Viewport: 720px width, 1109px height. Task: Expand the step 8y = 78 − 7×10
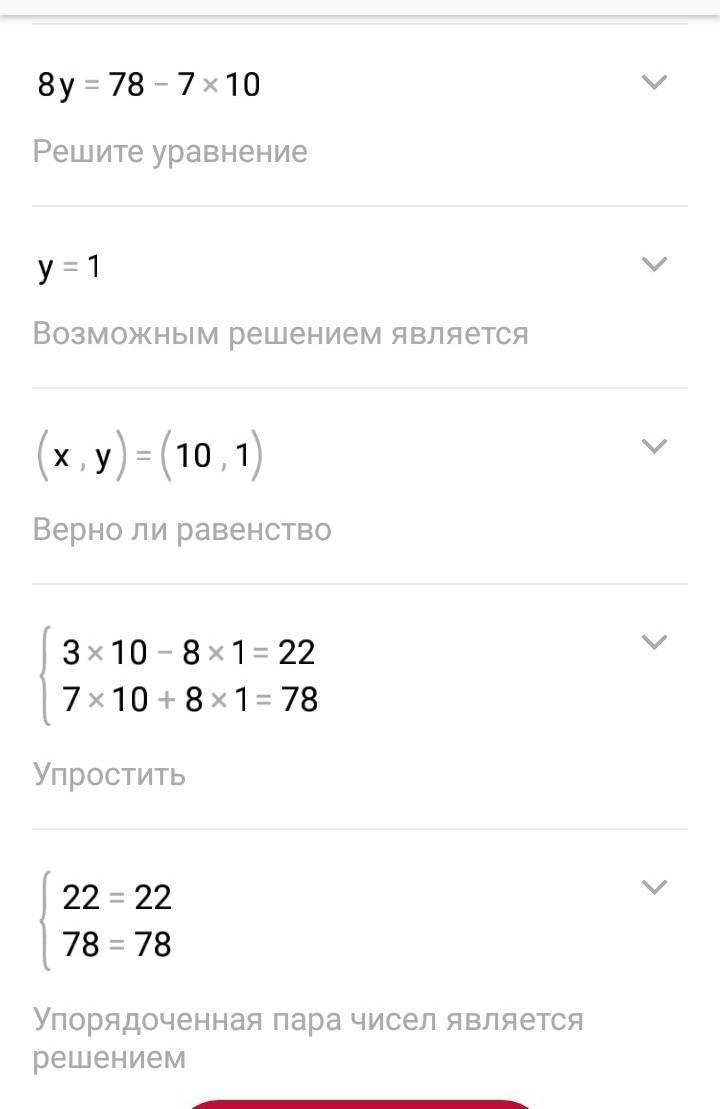point(653,83)
